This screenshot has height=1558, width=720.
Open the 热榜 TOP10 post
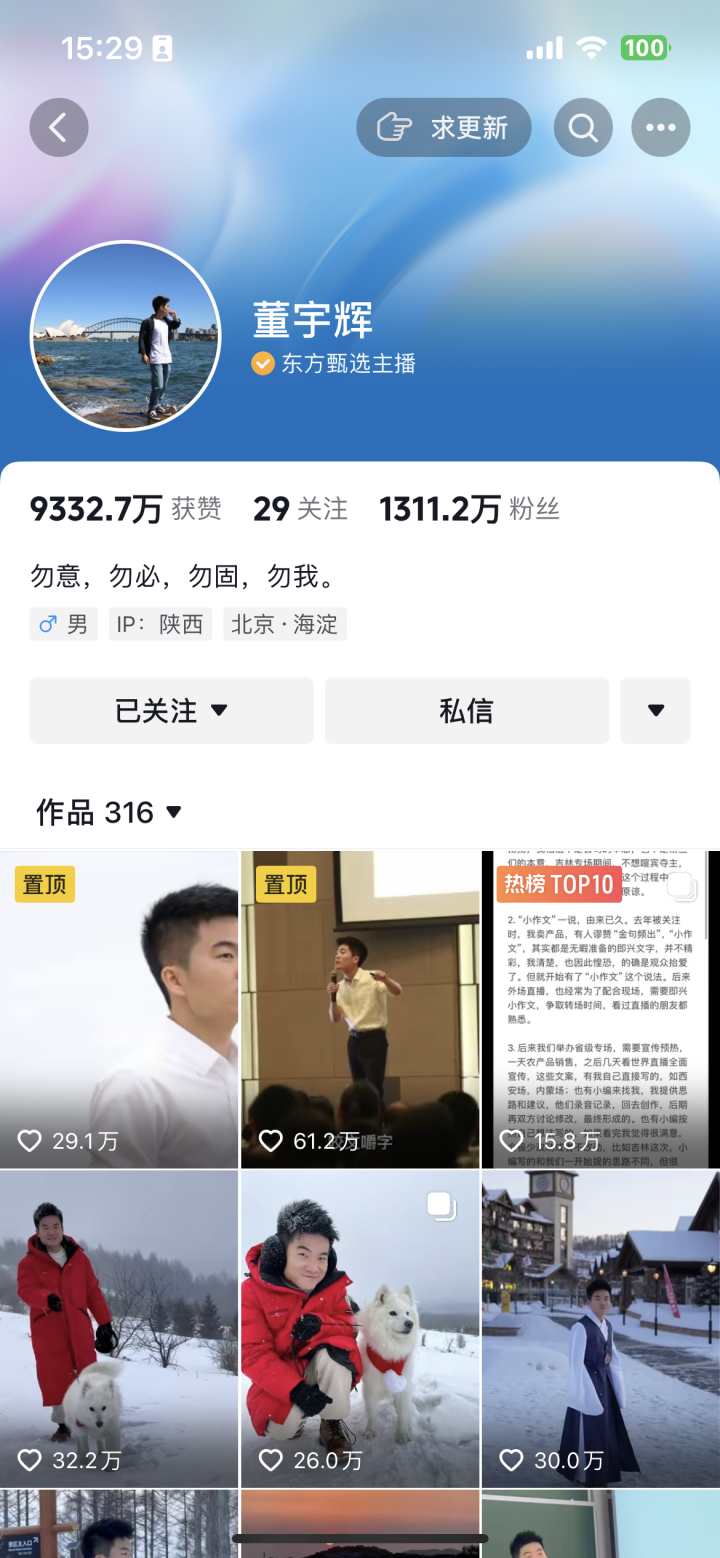(600, 1010)
